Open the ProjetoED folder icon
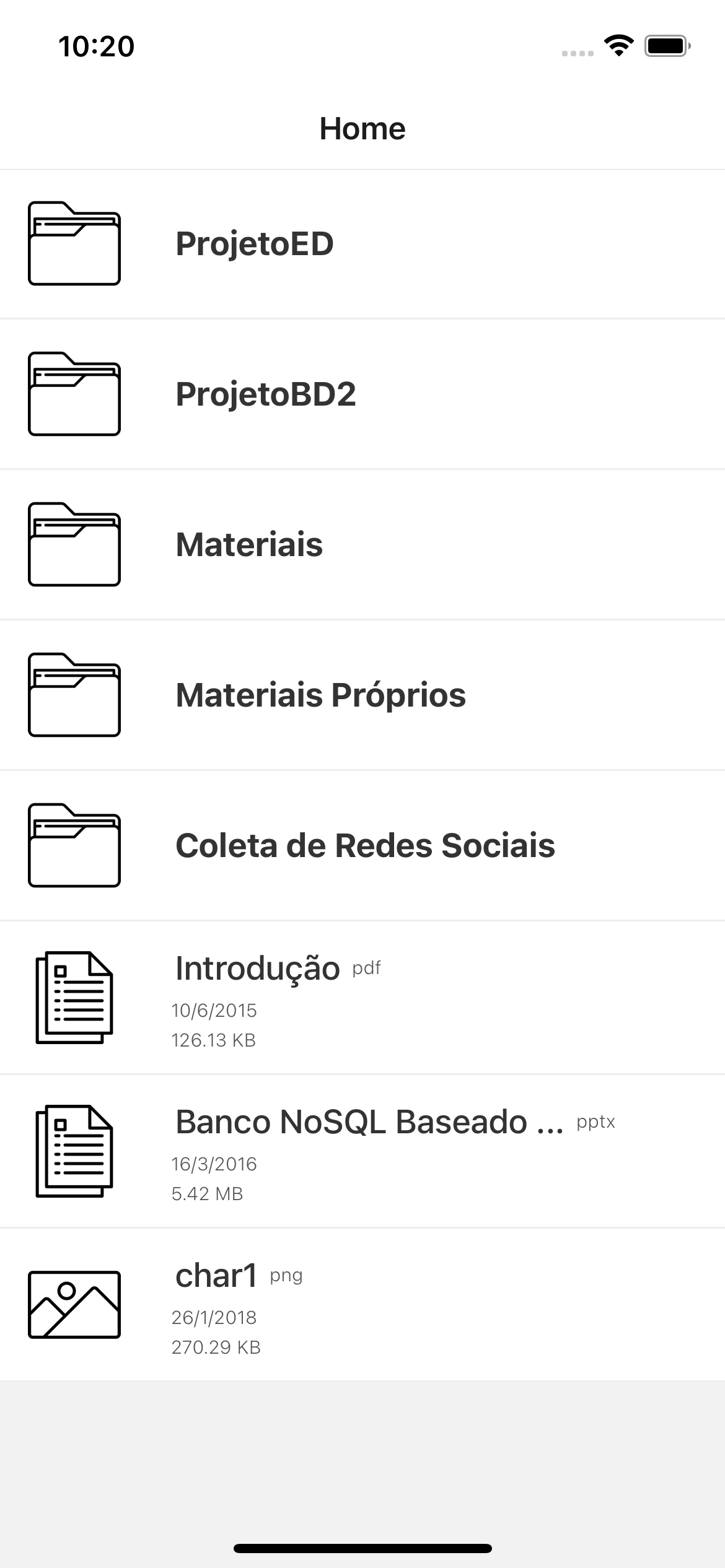The width and height of the screenshot is (725, 1568). coord(74,243)
